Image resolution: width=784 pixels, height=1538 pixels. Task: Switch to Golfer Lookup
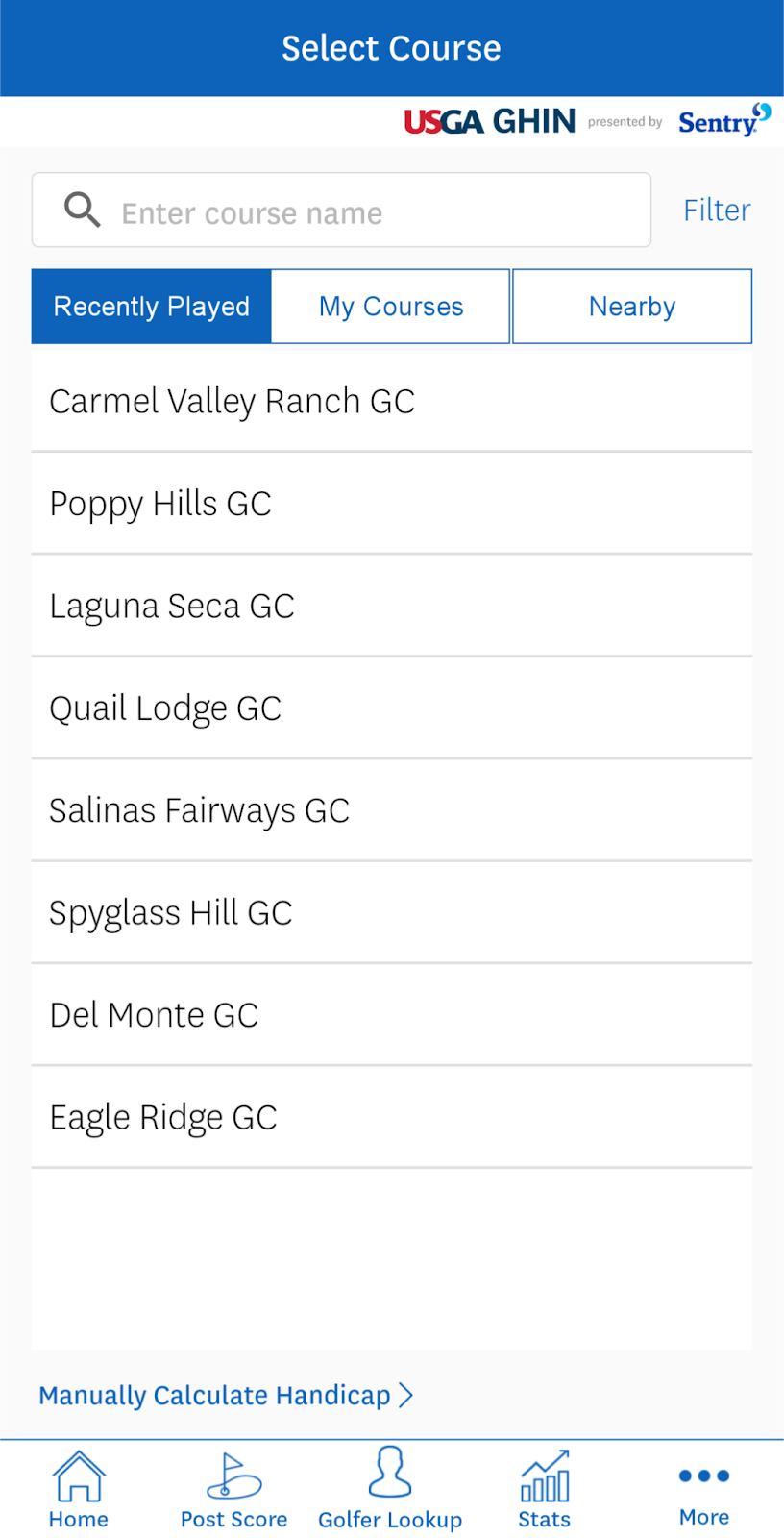(x=390, y=1490)
